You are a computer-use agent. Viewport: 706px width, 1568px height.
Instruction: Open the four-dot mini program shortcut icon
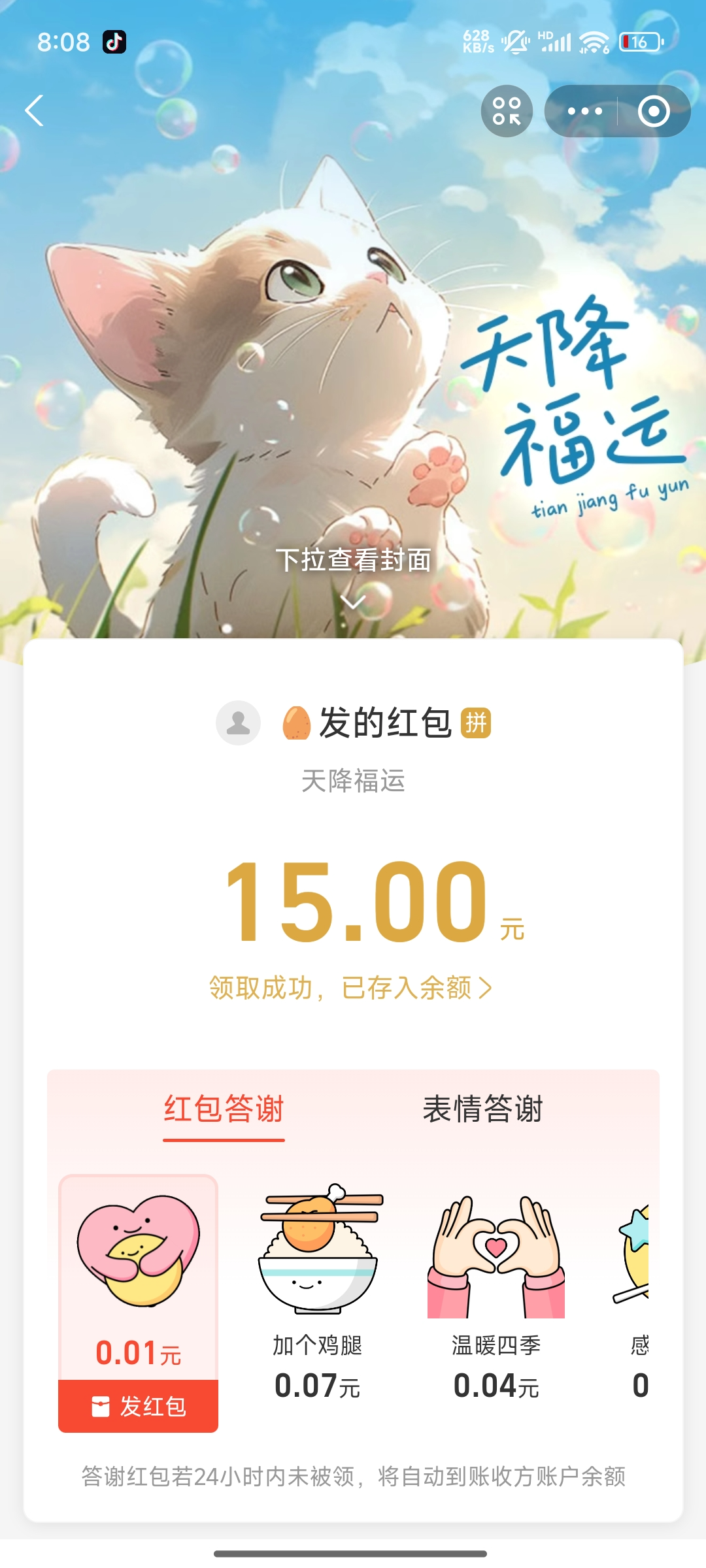(x=507, y=111)
